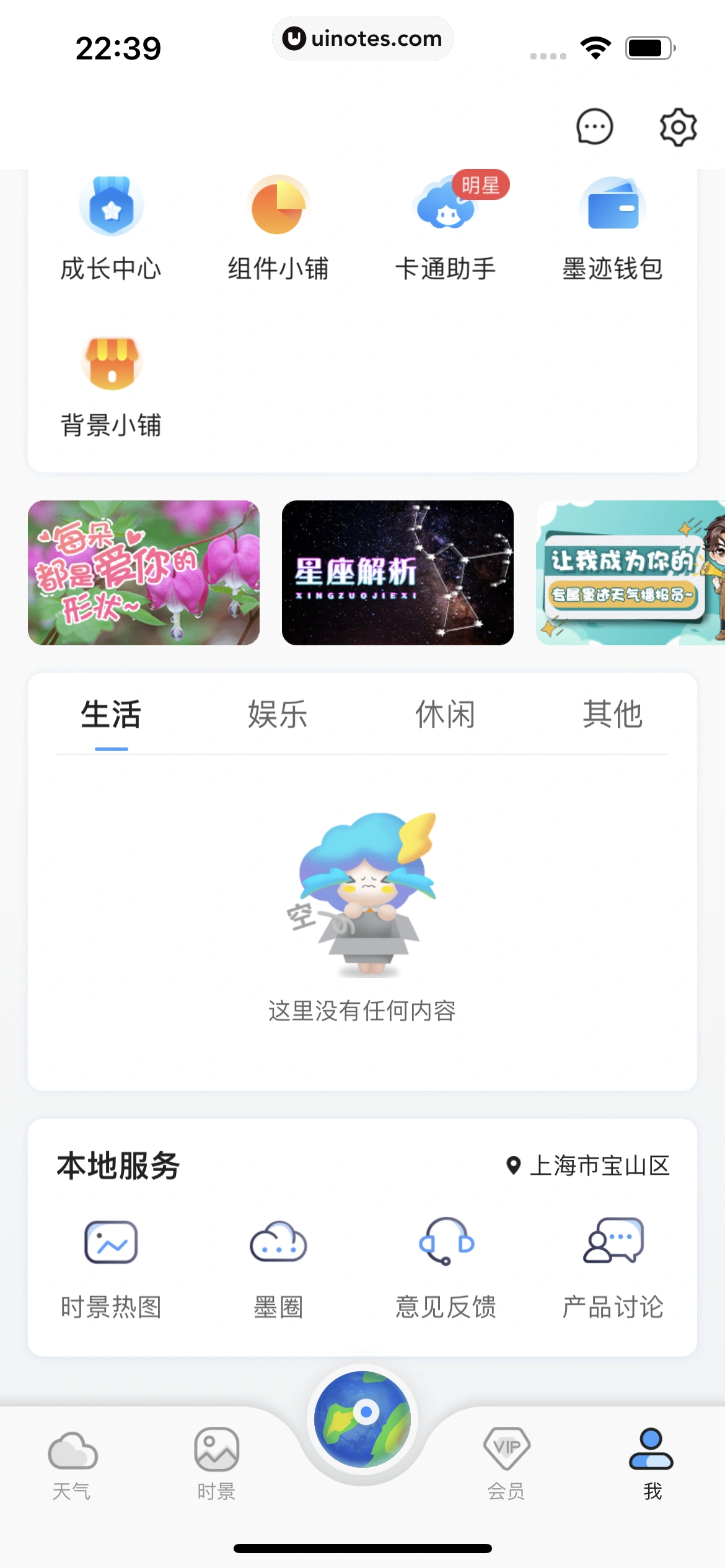Viewport: 725px width, 1568px height.
Task: Switch to the 娱乐 tab
Action: coord(278,715)
